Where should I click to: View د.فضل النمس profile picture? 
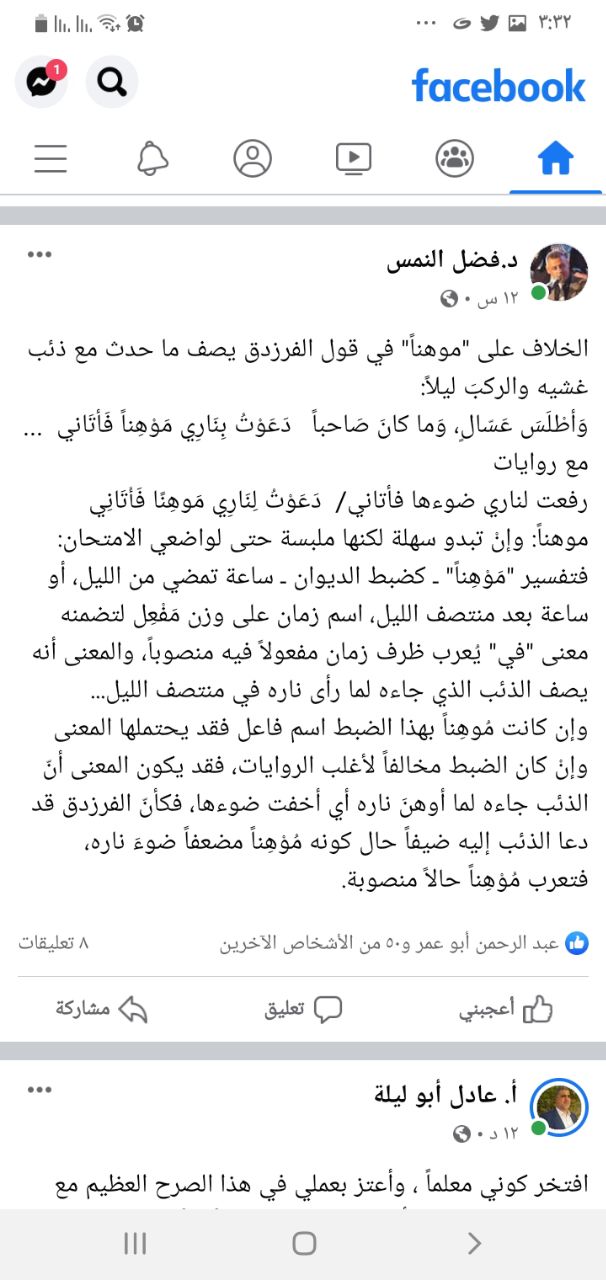pyautogui.click(x=558, y=272)
